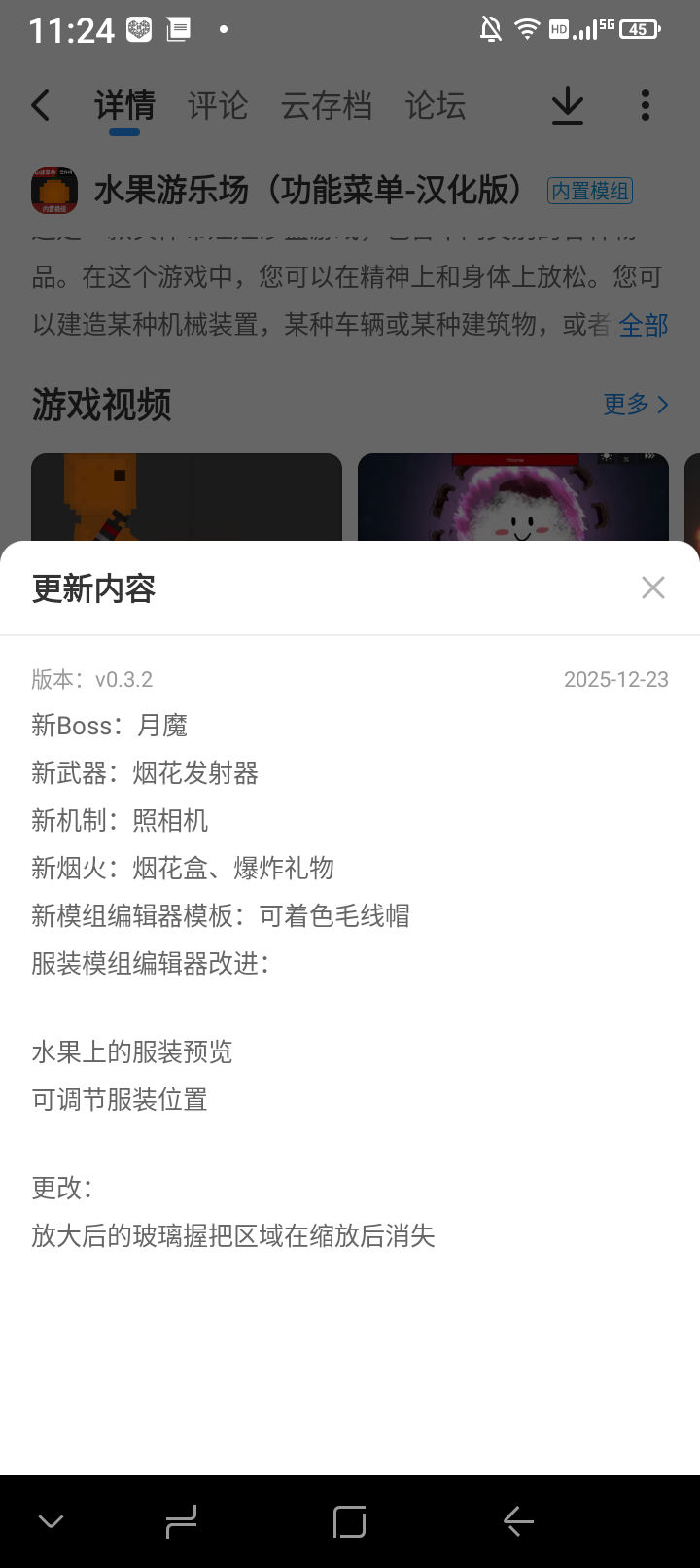Go back with the top-left arrow

pyautogui.click(x=41, y=105)
